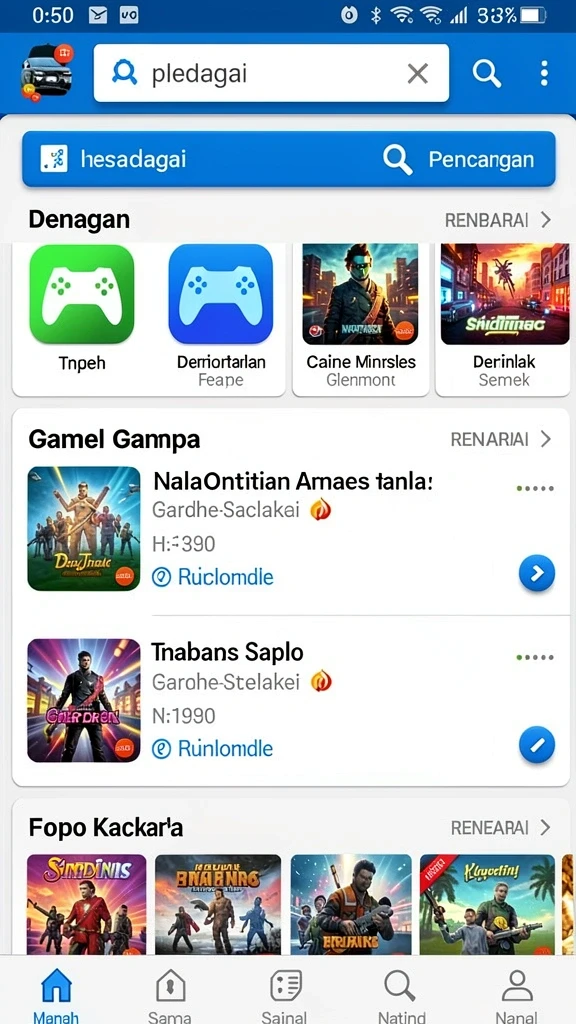This screenshot has width=576, height=1024.
Task: Tap the magnifier icon in the top bar
Action: tap(487, 74)
